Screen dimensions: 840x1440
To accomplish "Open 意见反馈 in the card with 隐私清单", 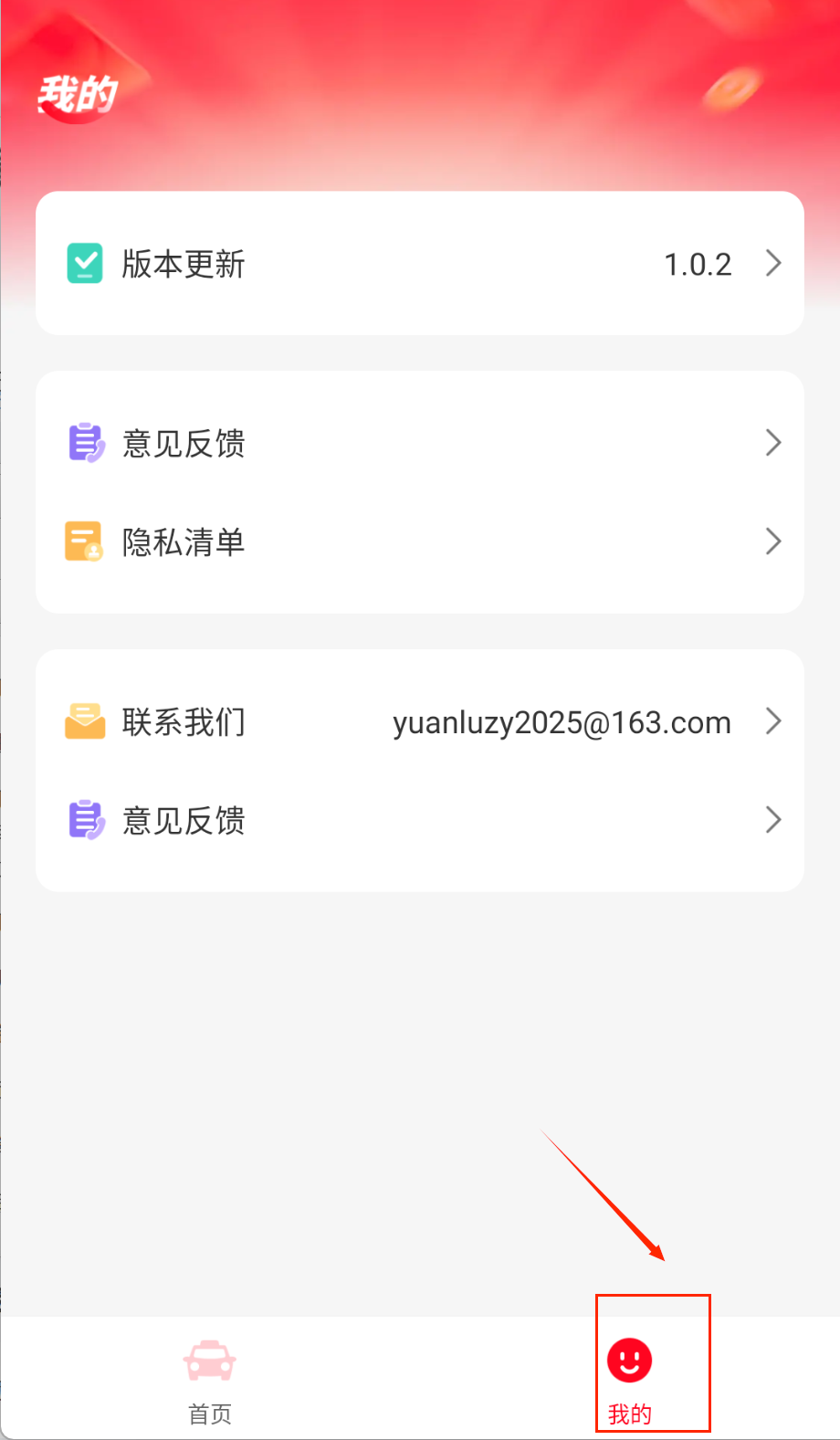I will 420,444.
